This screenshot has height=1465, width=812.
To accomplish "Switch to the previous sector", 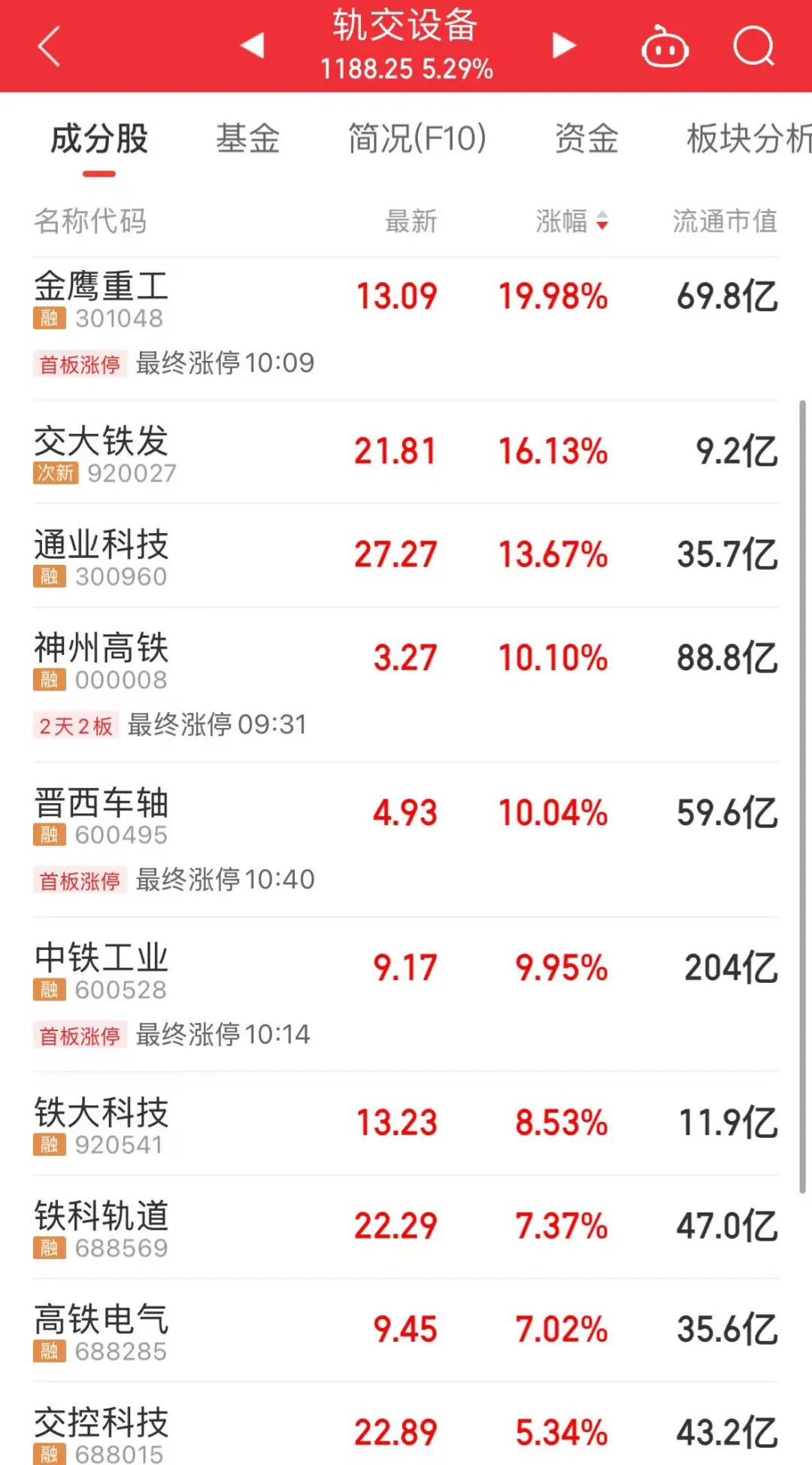I will pos(253,46).
